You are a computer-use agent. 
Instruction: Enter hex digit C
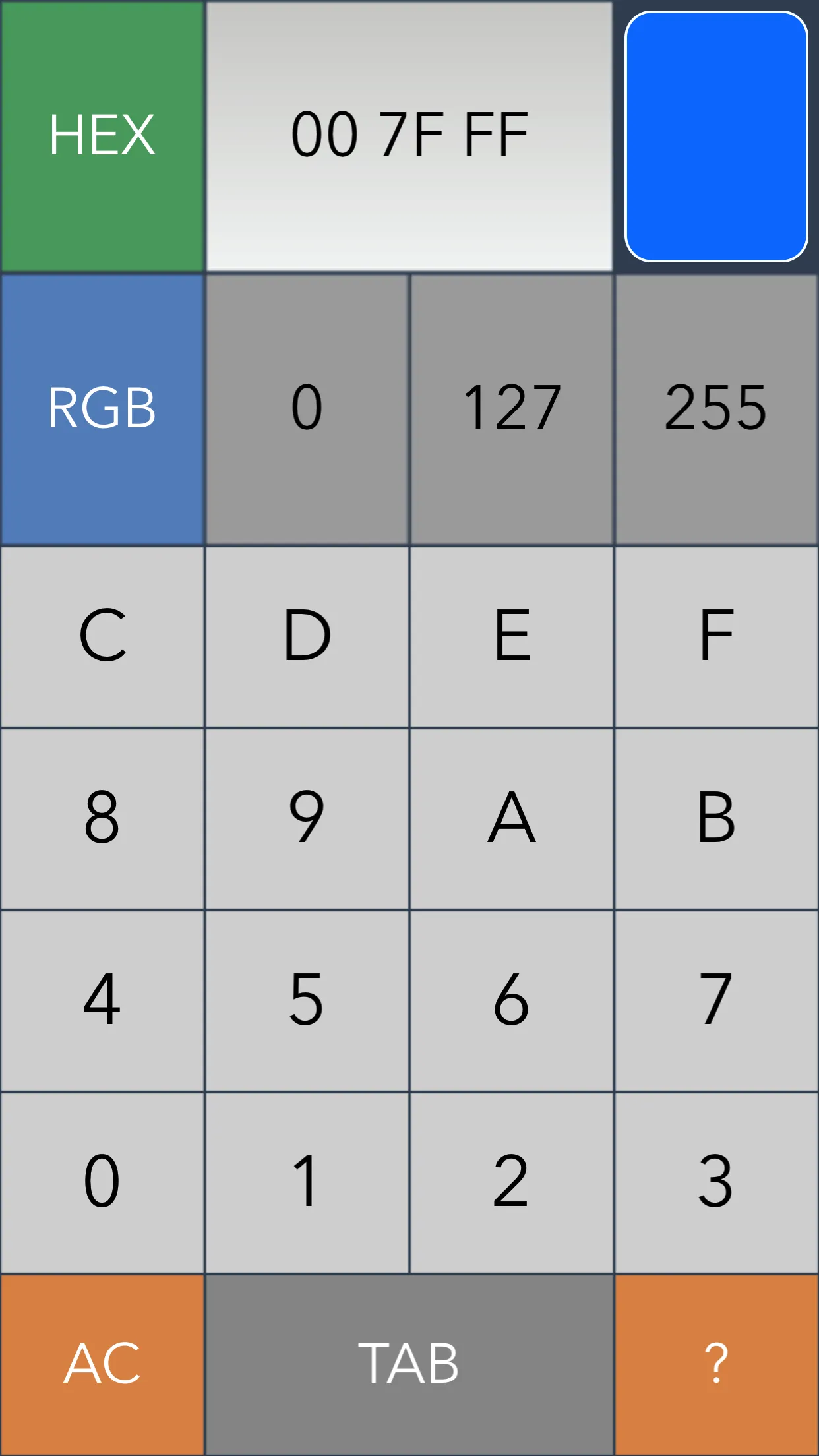[x=102, y=637]
